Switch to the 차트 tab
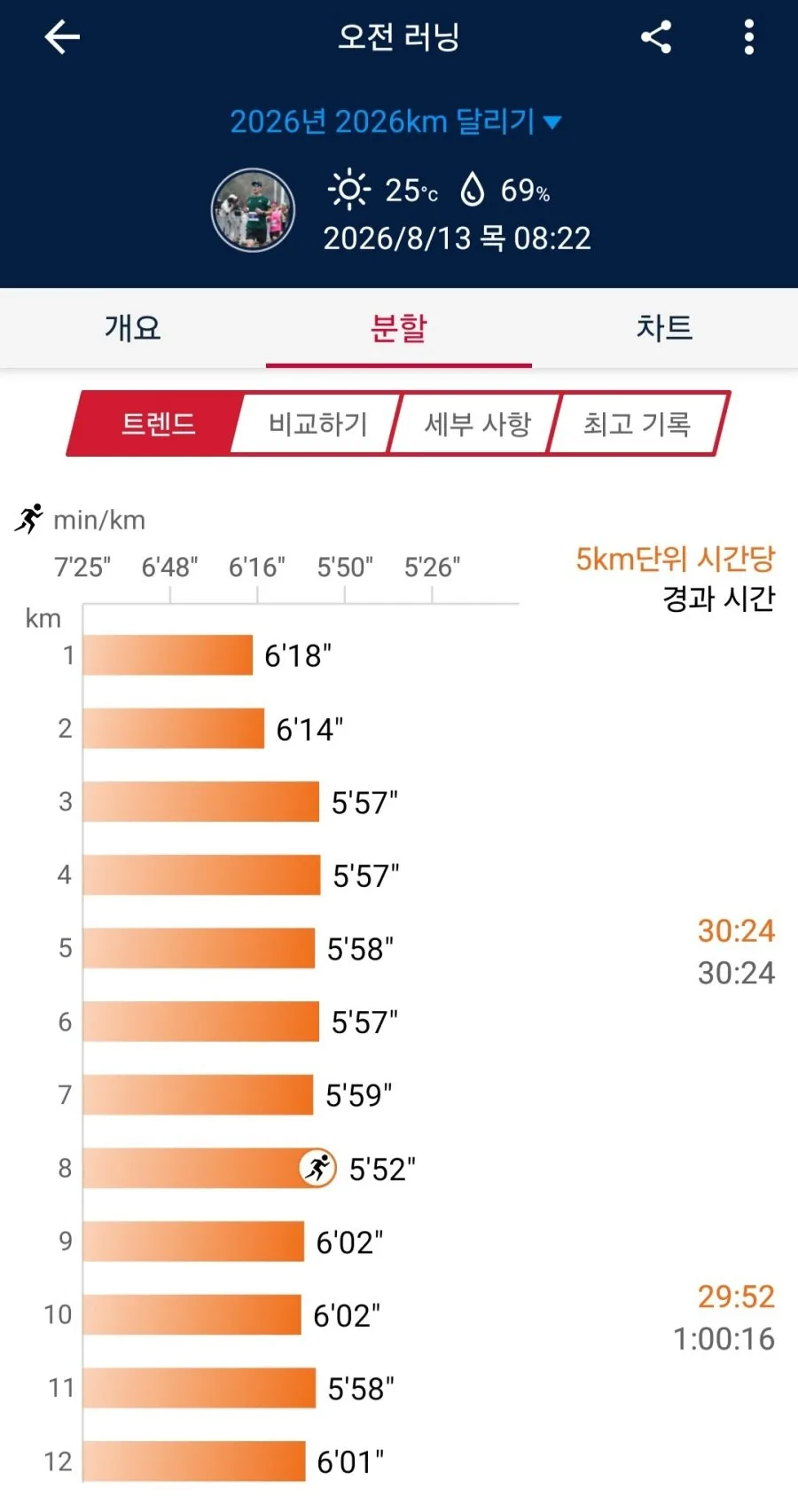Viewport: 798px width, 1512px height. tap(665, 328)
